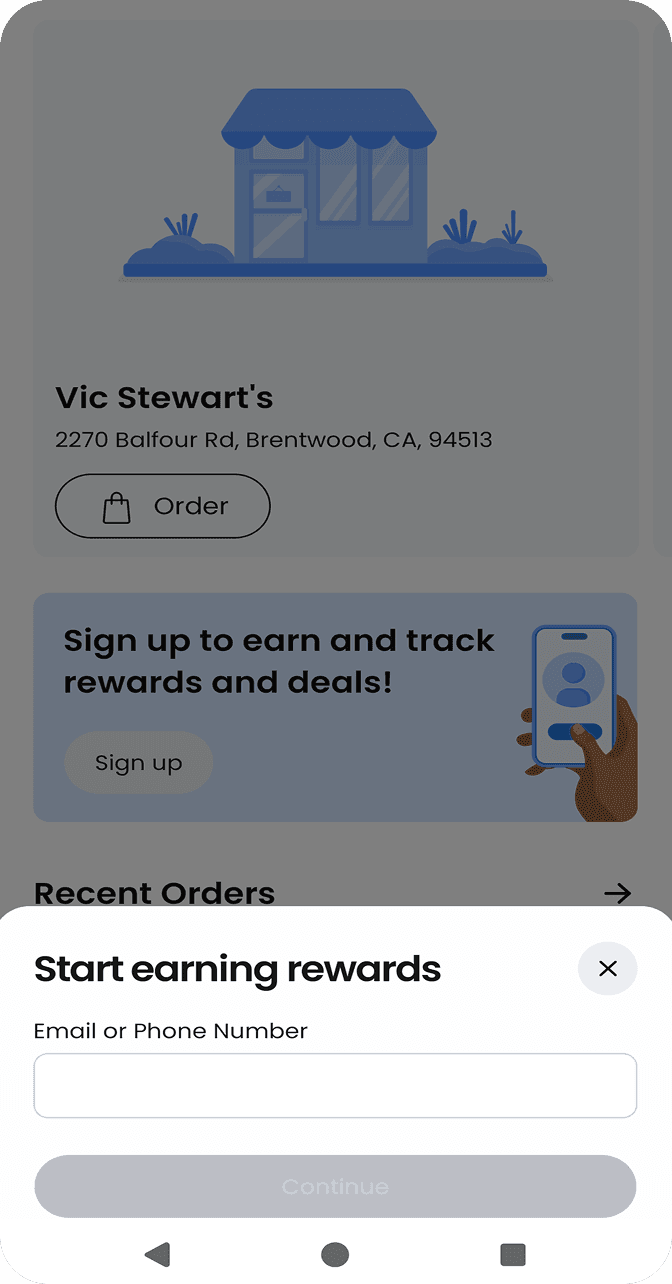Viewport: 672px width, 1284px height.
Task: Close the Start earning rewards sheet
Action: pos(607,968)
